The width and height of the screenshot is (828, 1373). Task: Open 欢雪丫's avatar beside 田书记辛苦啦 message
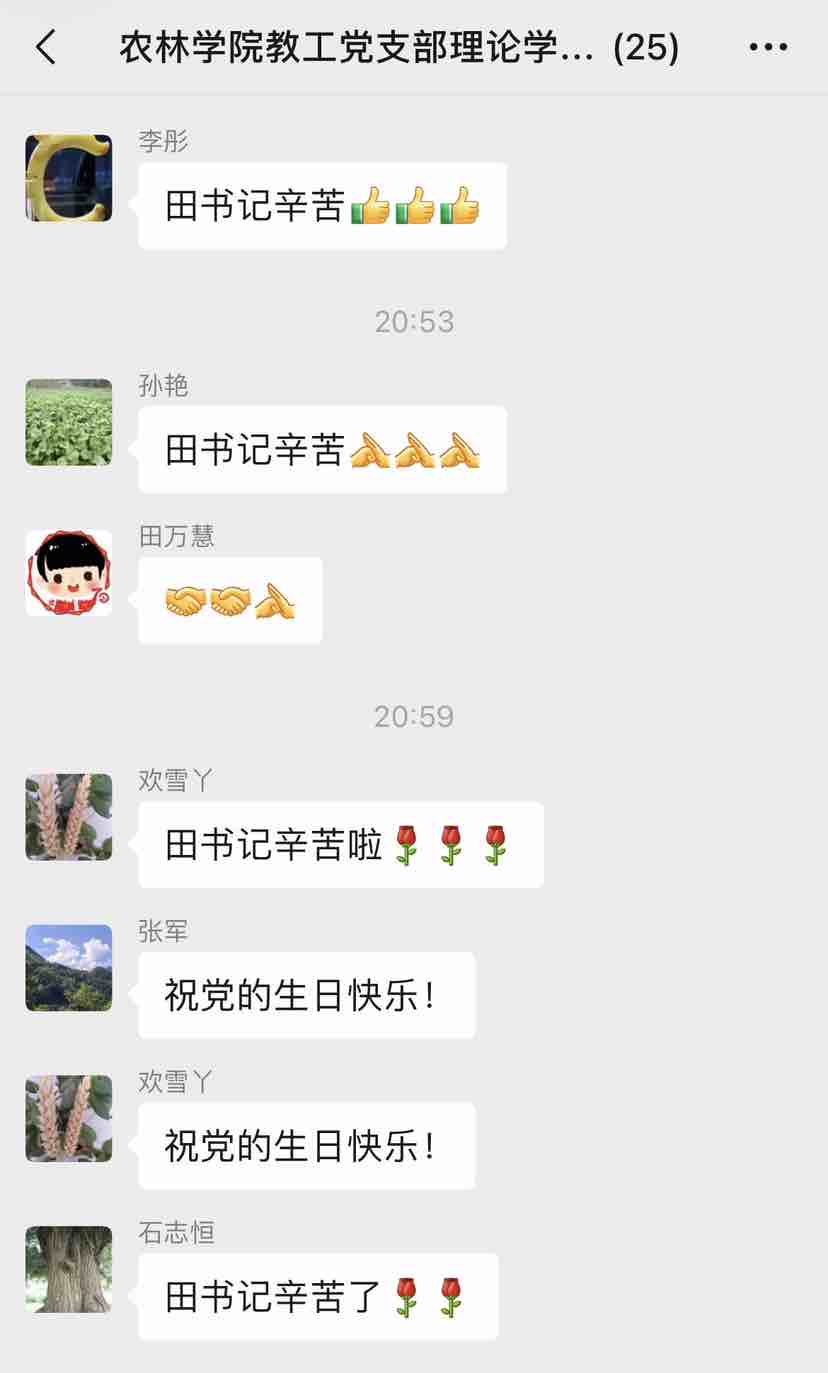(x=69, y=817)
